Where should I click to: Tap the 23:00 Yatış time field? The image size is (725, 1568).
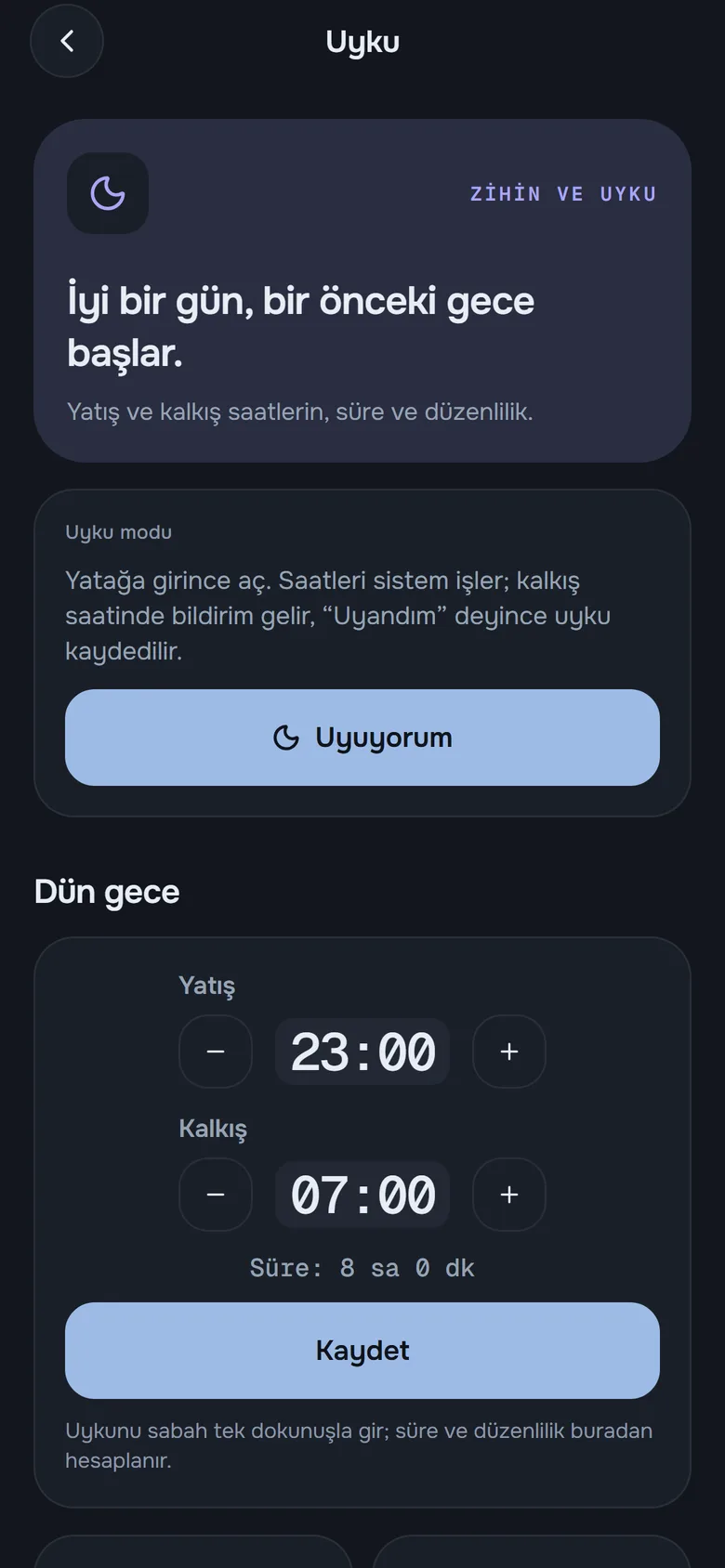tap(362, 1052)
